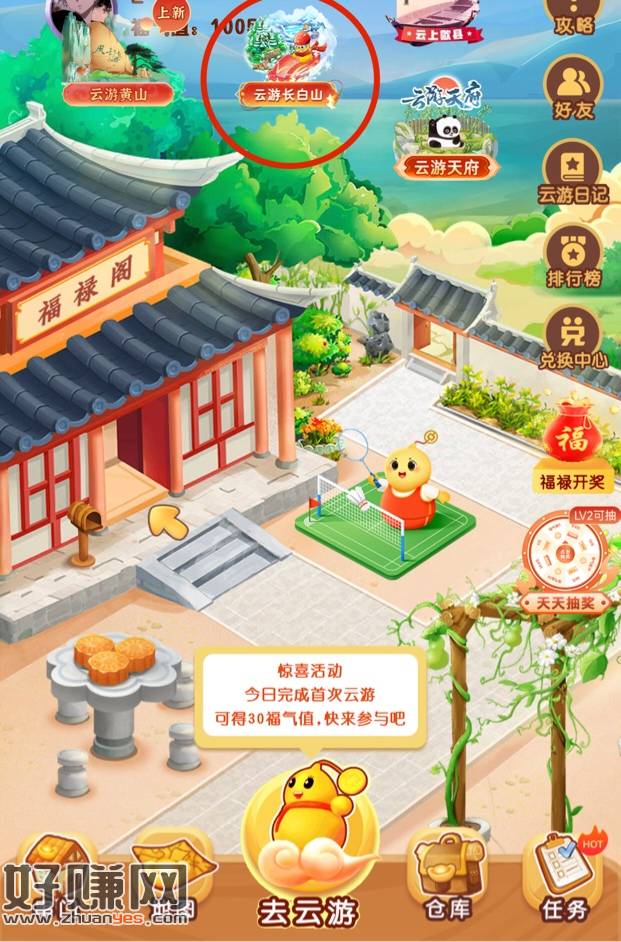Open 兑换中心 exchange center

573,338
